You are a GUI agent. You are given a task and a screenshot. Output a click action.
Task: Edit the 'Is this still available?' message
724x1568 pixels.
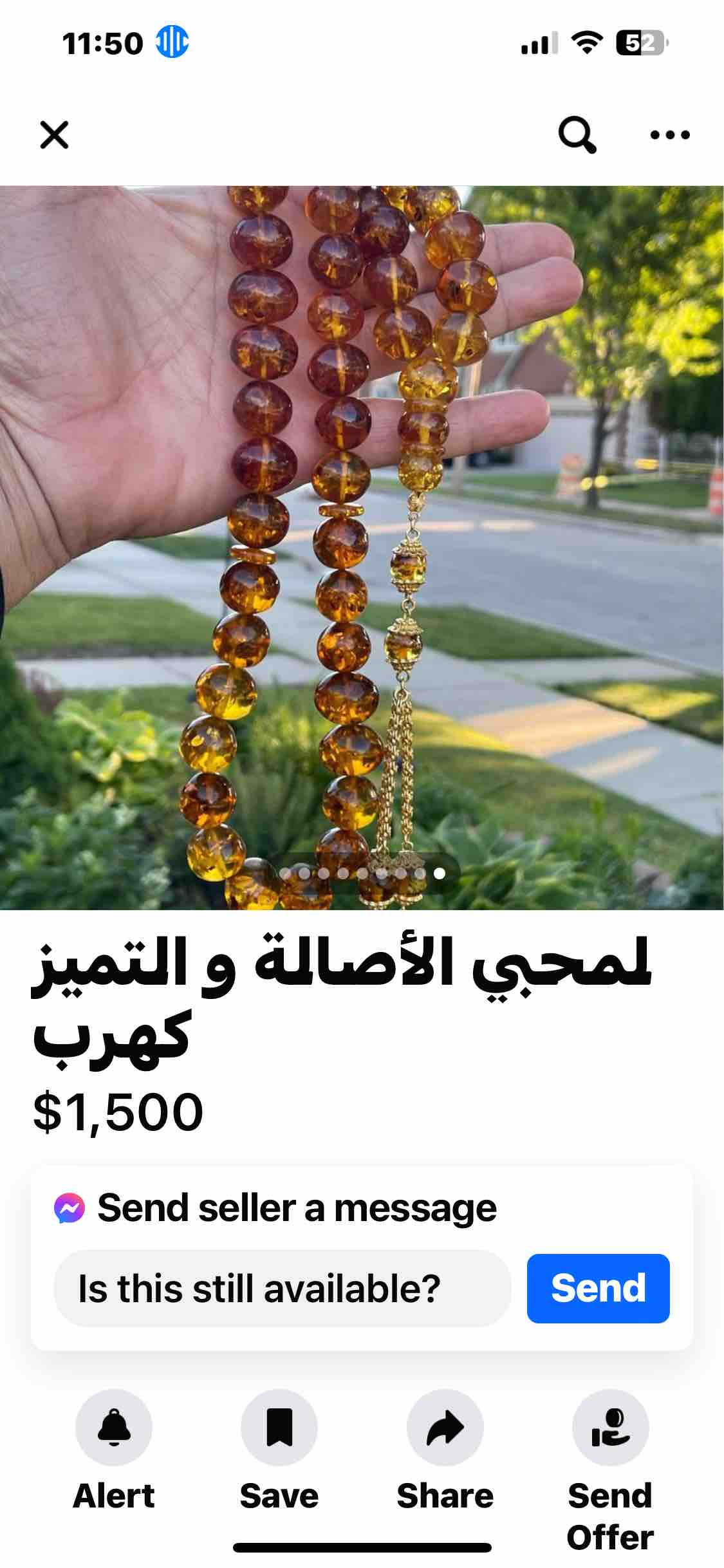pyautogui.click(x=282, y=1288)
